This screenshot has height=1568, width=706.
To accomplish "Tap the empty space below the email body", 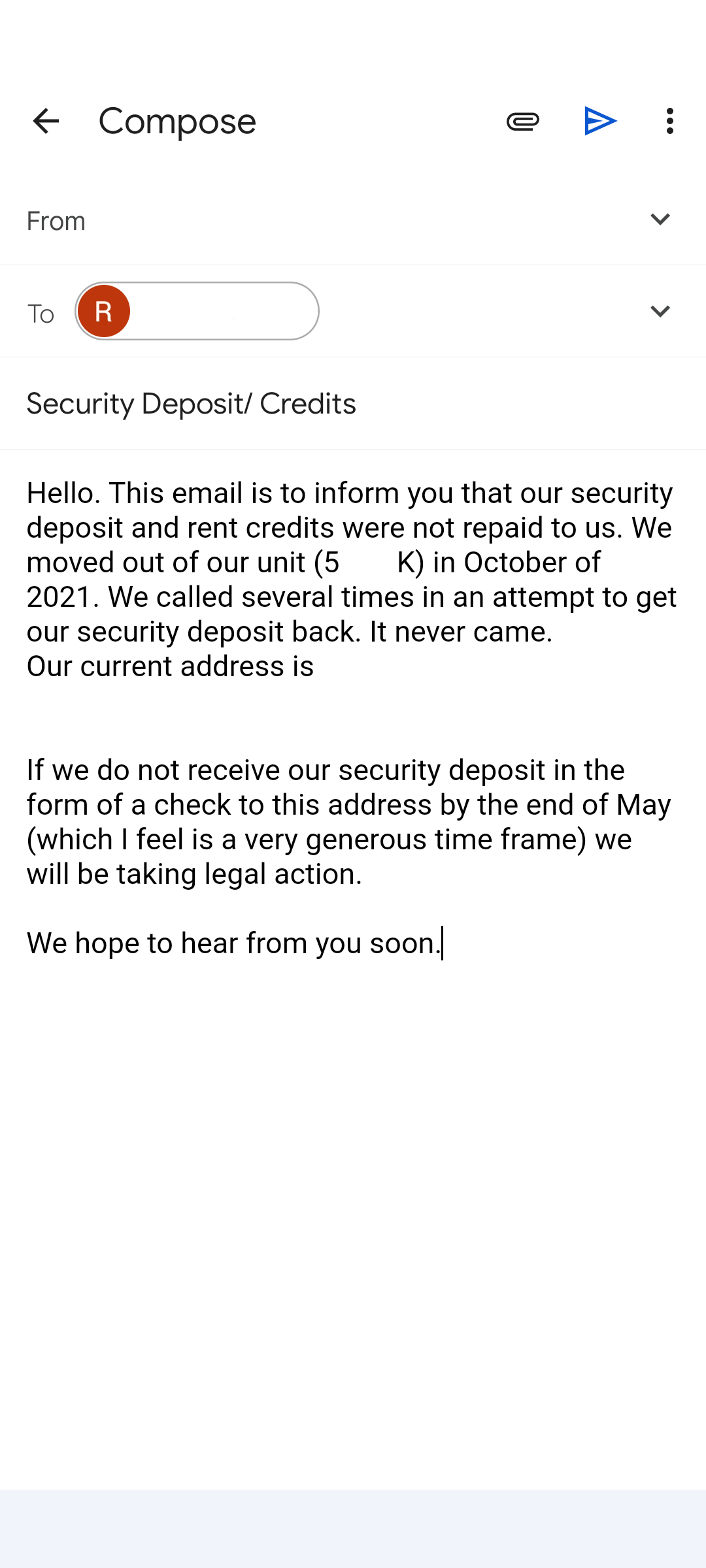I will [x=353, y=1176].
